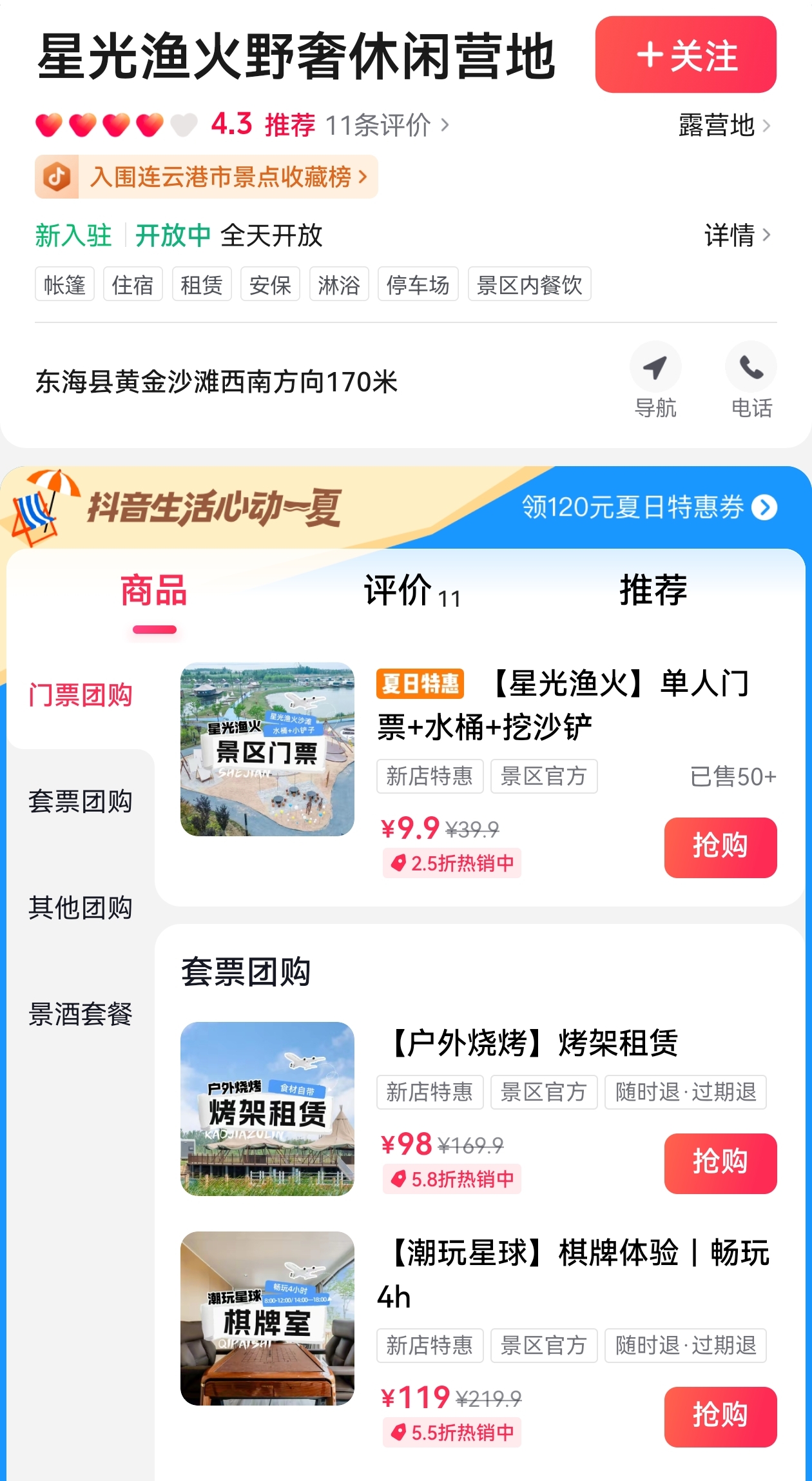Call the campsite via 电话 icon
This screenshot has width=812, height=1481.
point(751,380)
